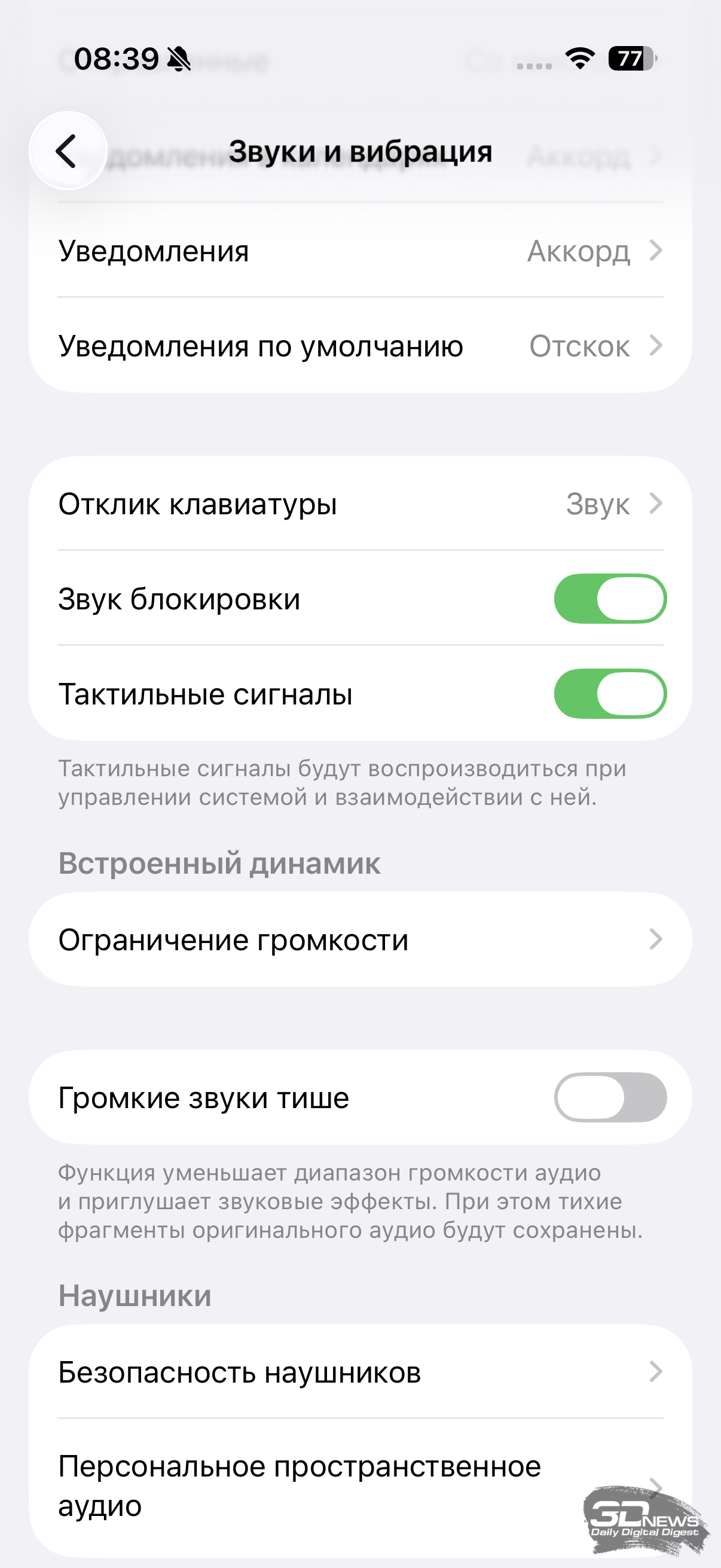This screenshot has height=1568, width=721.
Task: Enable Громкие звуки тише
Action: 610,1097
